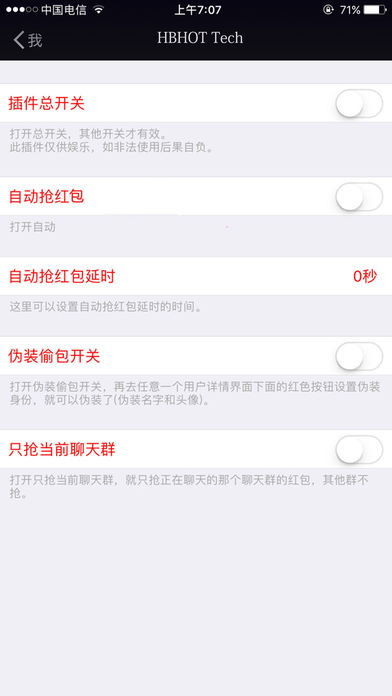
Task: Go back to the 我 page
Action: [x=28, y=40]
